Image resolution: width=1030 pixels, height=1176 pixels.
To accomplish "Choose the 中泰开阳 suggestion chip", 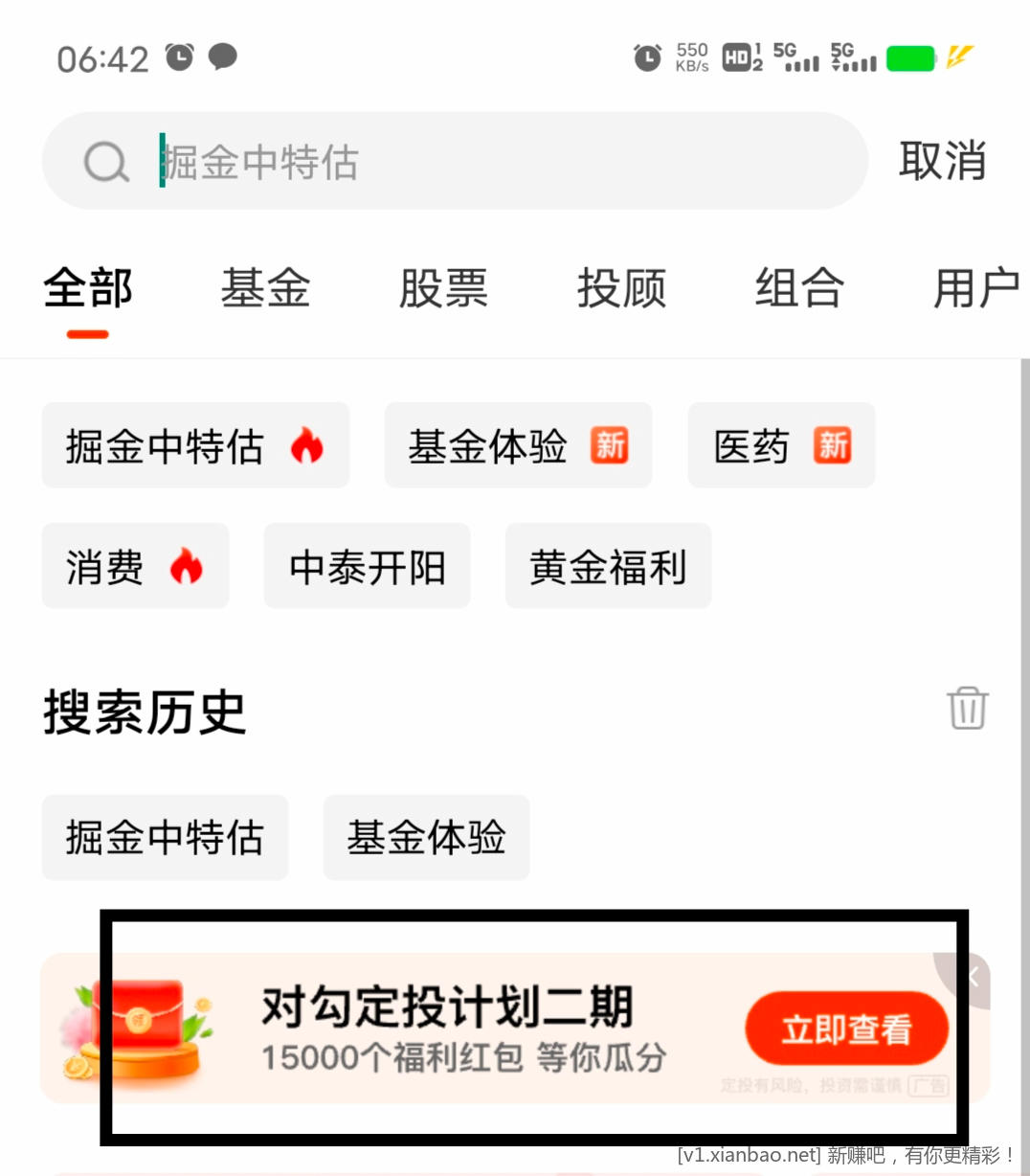I will click(x=367, y=567).
